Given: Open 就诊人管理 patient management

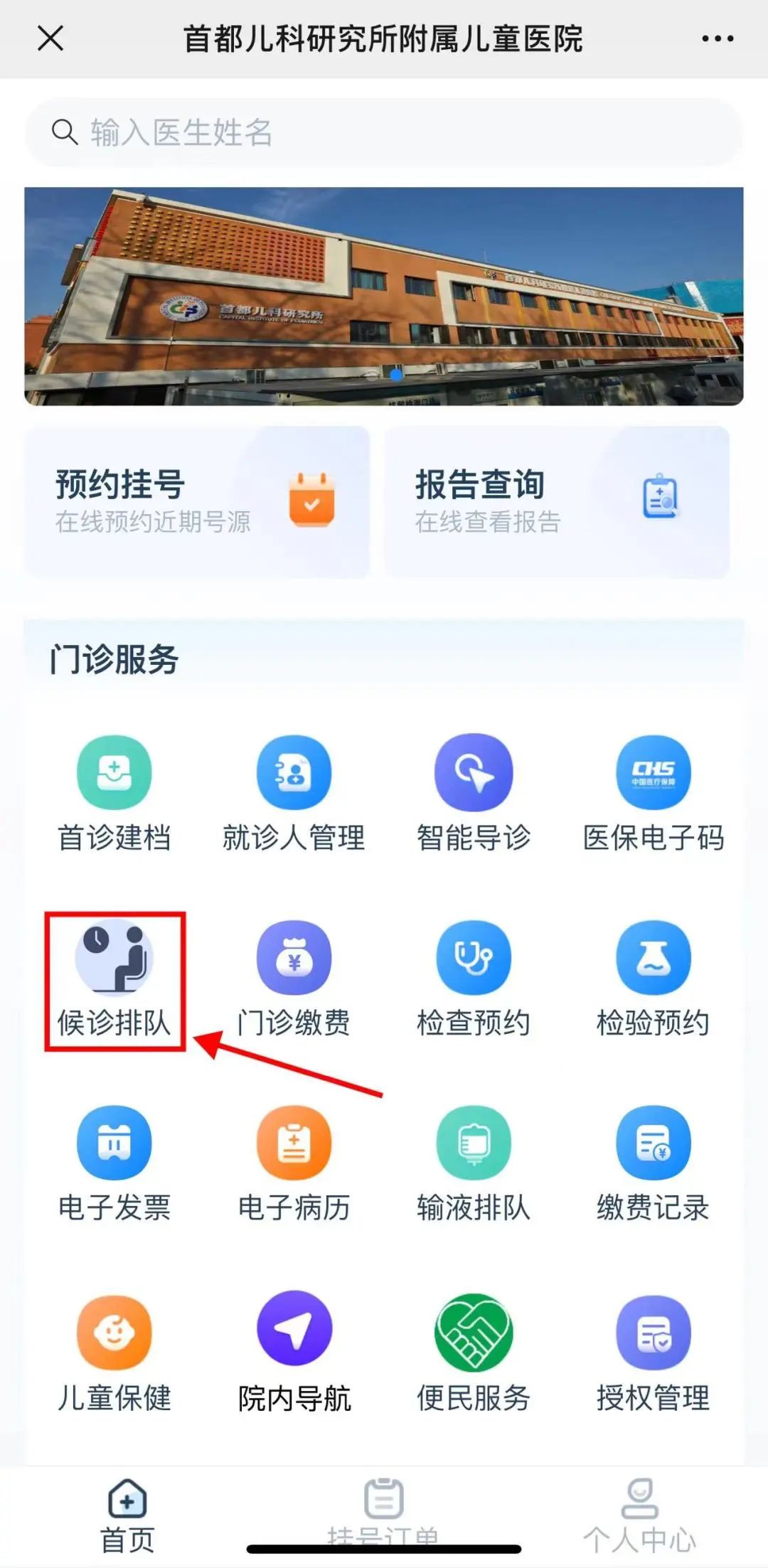Looking at the screenshot, I should click(x=294, y=793).
